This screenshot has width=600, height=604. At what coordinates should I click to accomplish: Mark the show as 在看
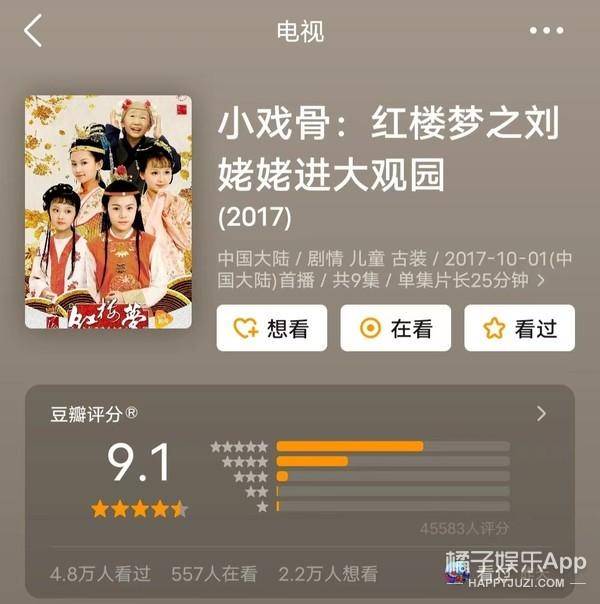pyautogui.click(x=395, y=328)
